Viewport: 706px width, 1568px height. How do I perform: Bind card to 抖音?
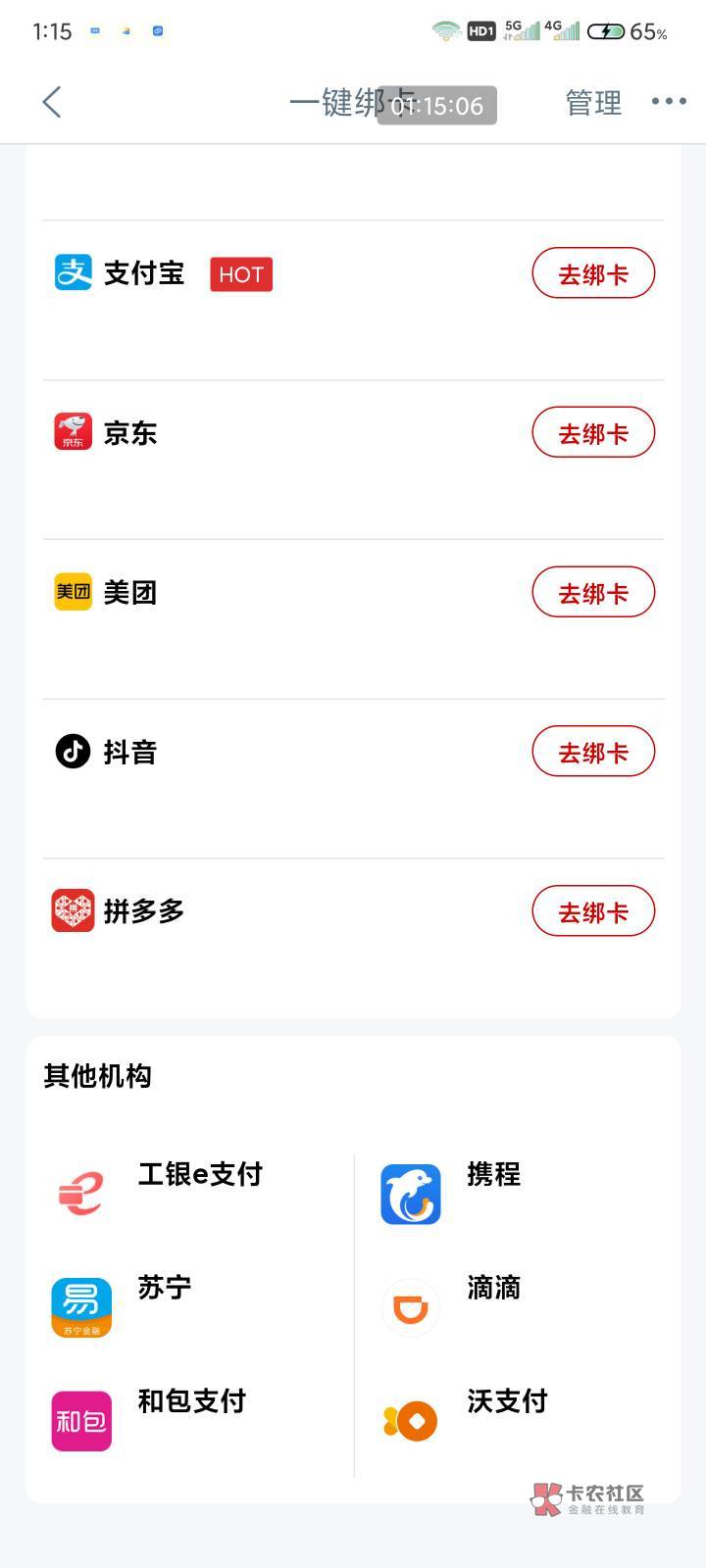pyautogui.click(x=593, y=753)
